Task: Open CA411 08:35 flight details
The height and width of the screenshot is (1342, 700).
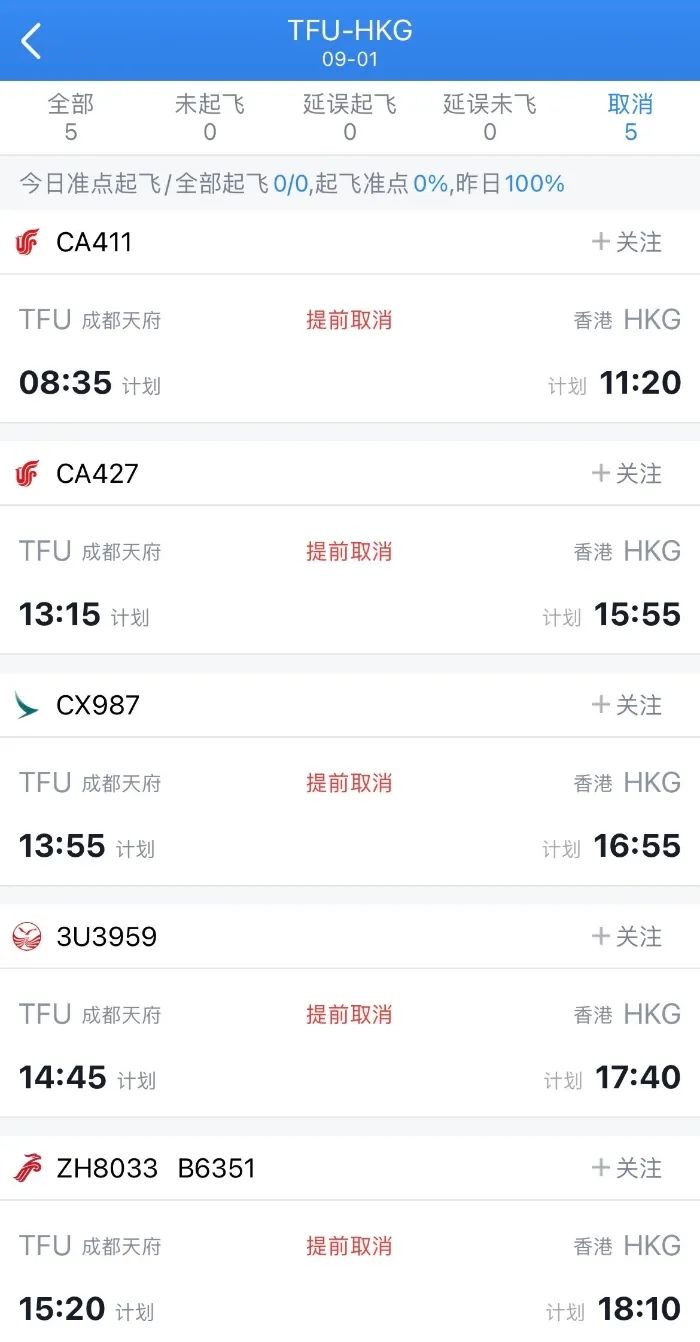Action: (350, 349)
